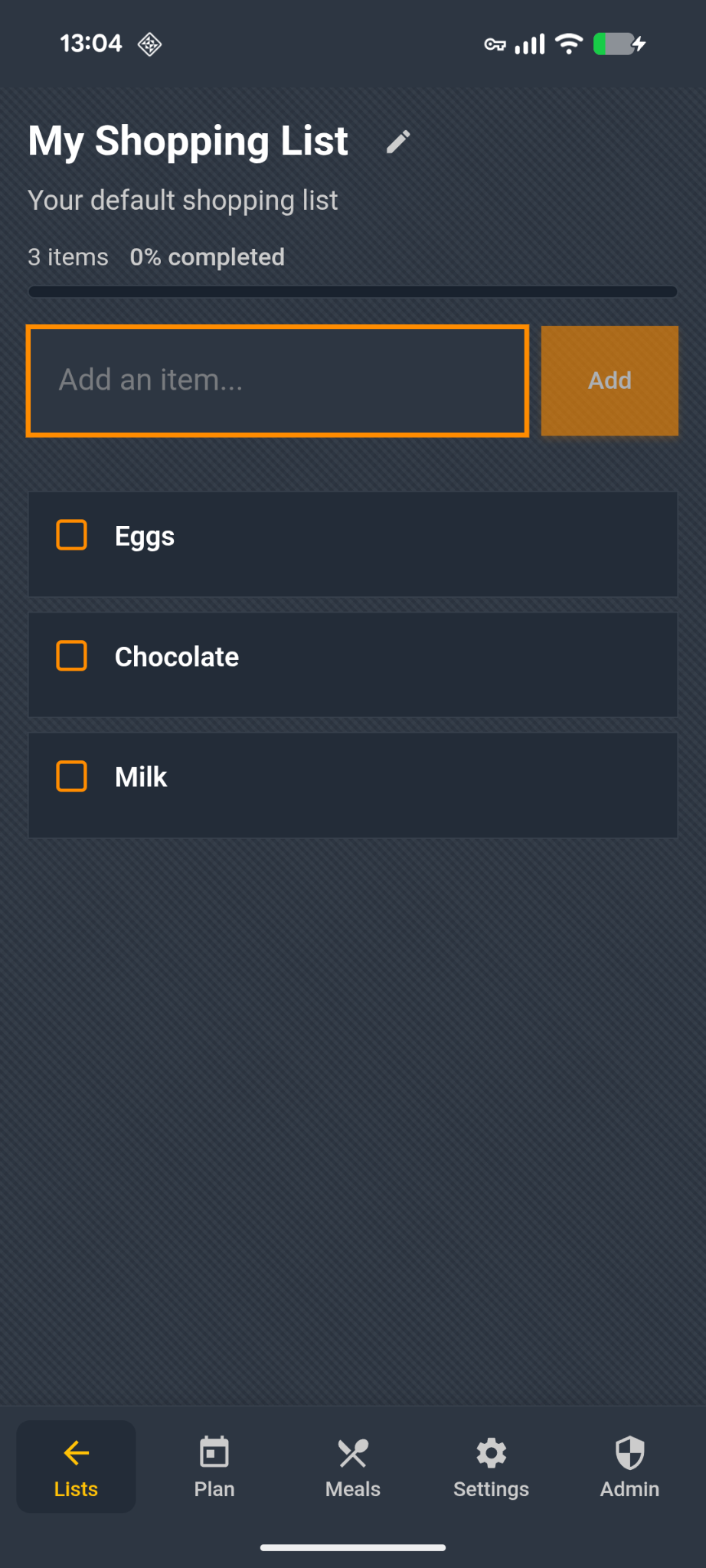Focus the Add an item text field

[x=277, y=381]
